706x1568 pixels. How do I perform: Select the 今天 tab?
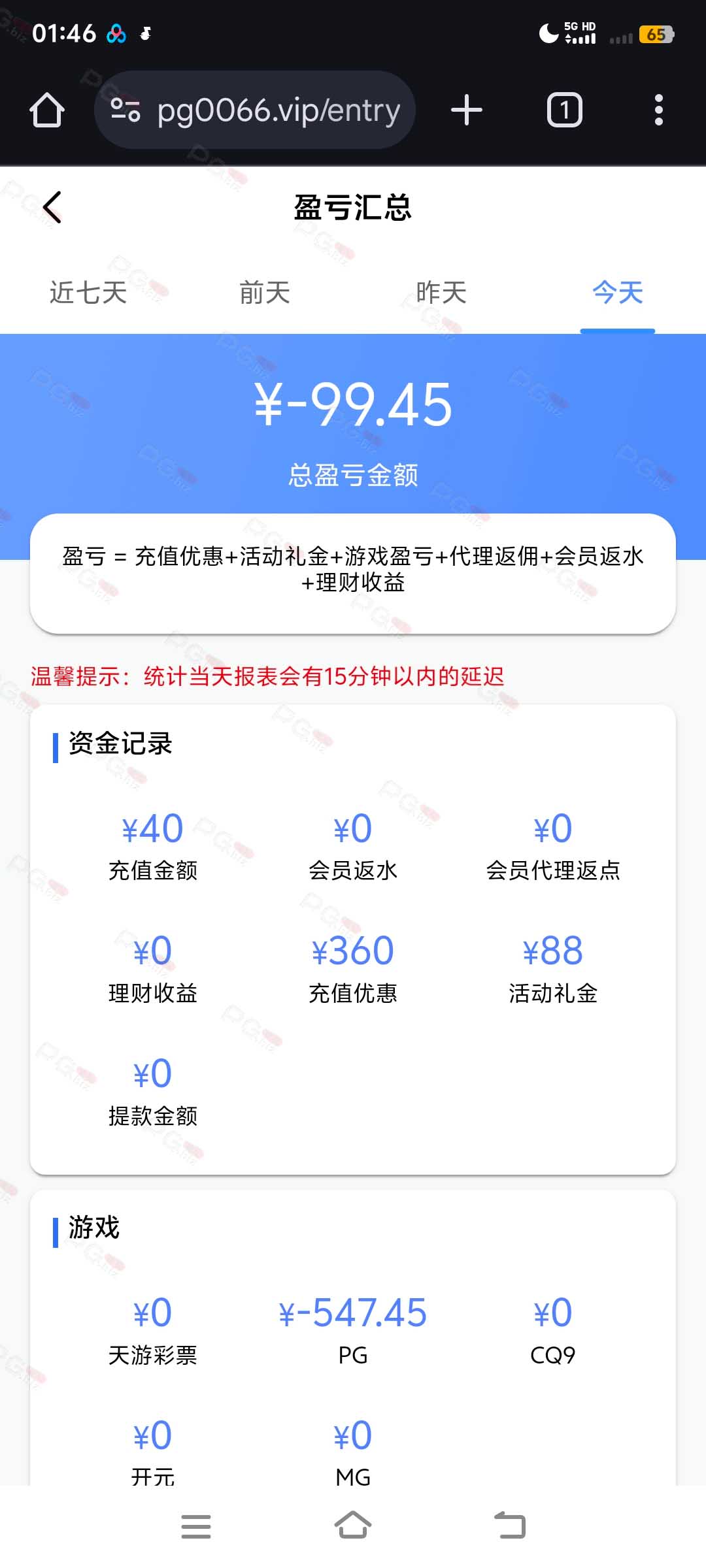click(x=618, y=292)
